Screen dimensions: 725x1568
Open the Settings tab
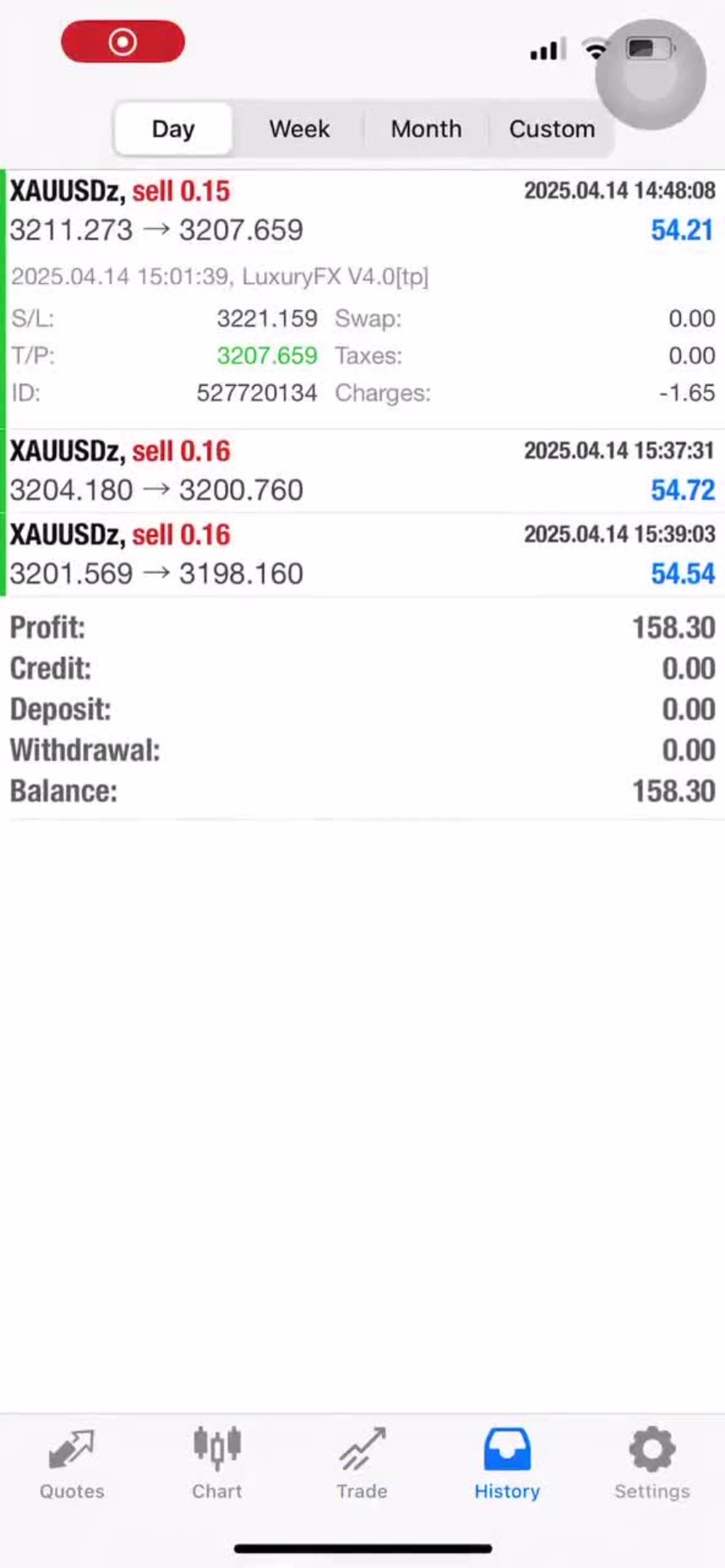tap(652, 1464)
